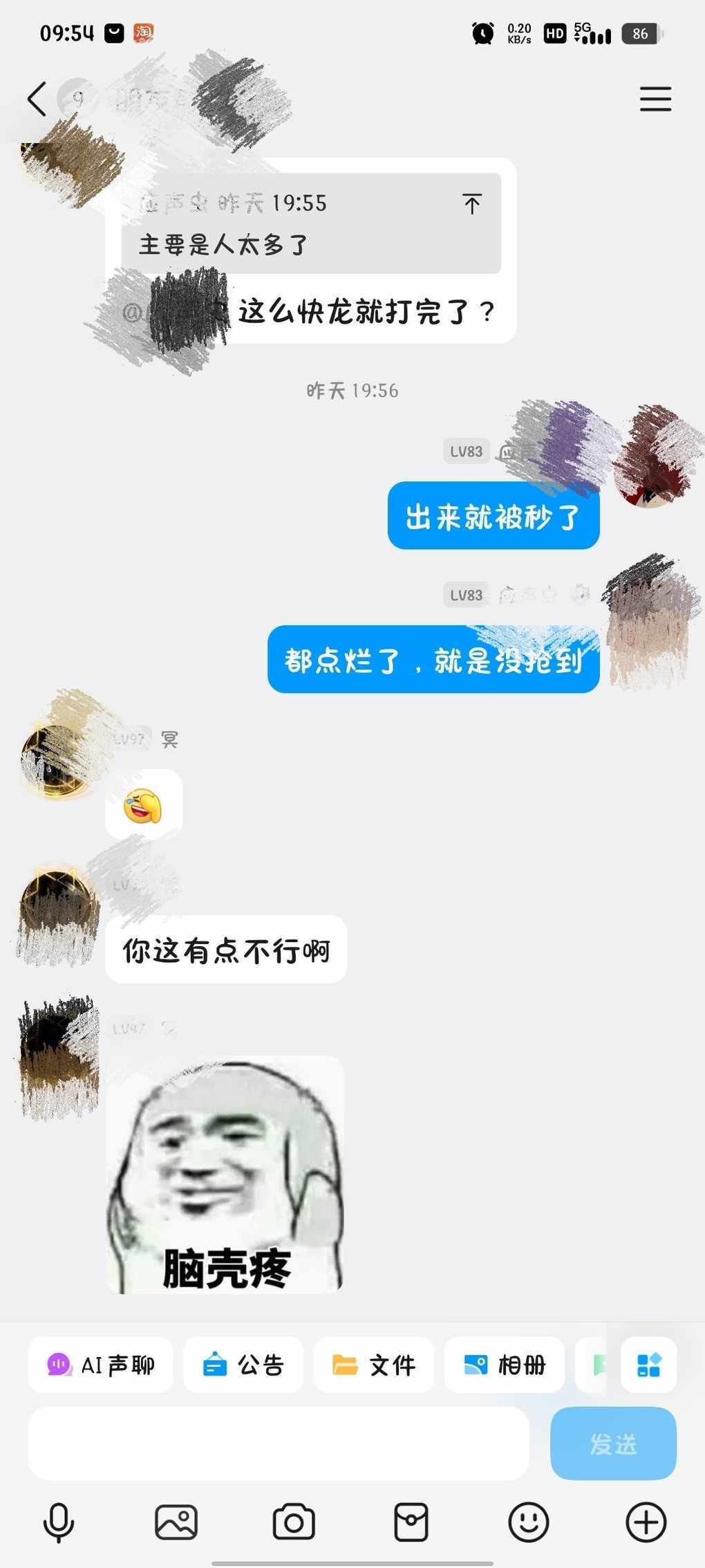Tap the 发送 send button

[613, 1443]
